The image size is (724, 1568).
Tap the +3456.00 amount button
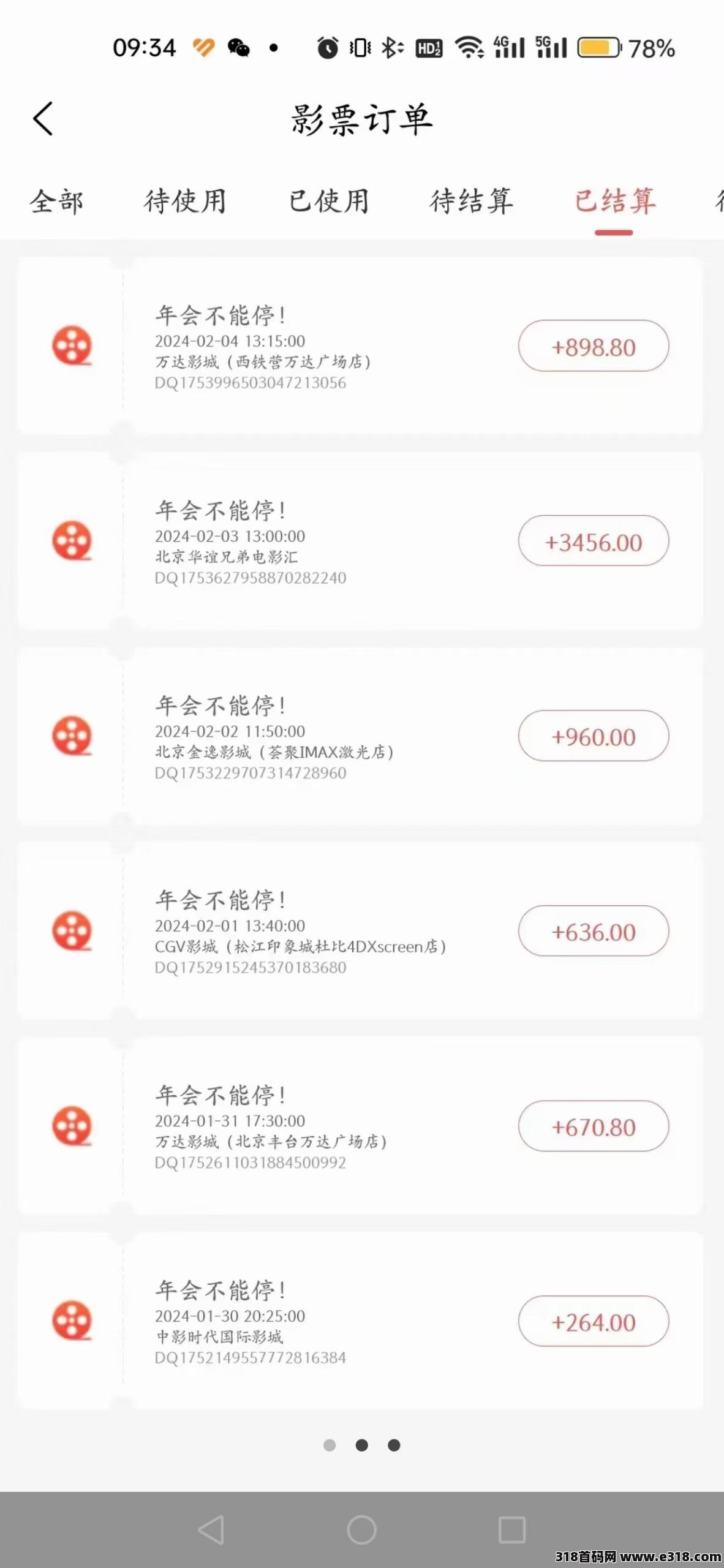594,541
